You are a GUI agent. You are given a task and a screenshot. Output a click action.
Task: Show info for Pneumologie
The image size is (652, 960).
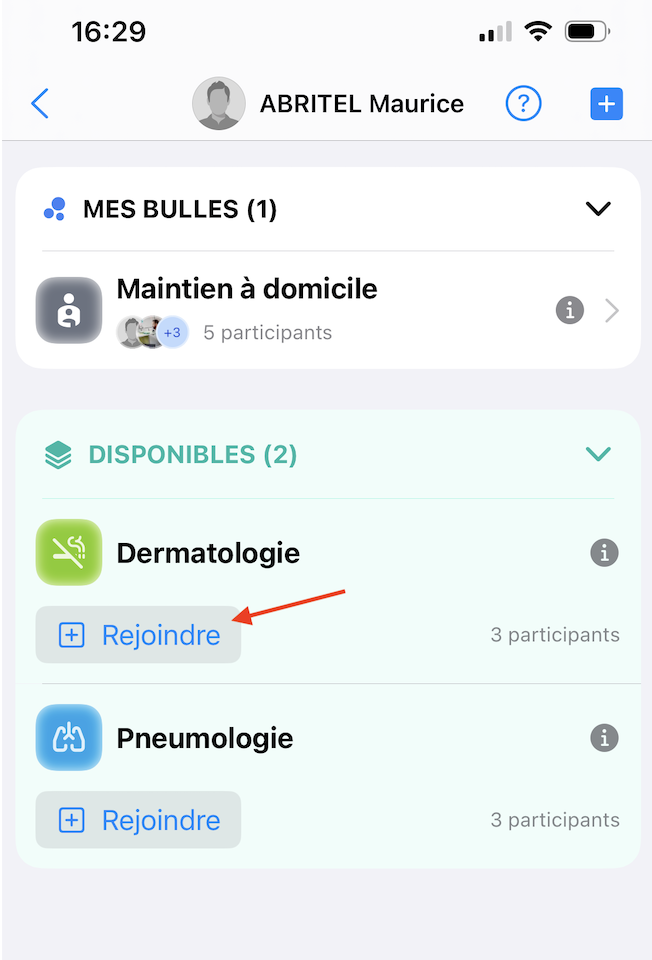click(x=604, y=738)
